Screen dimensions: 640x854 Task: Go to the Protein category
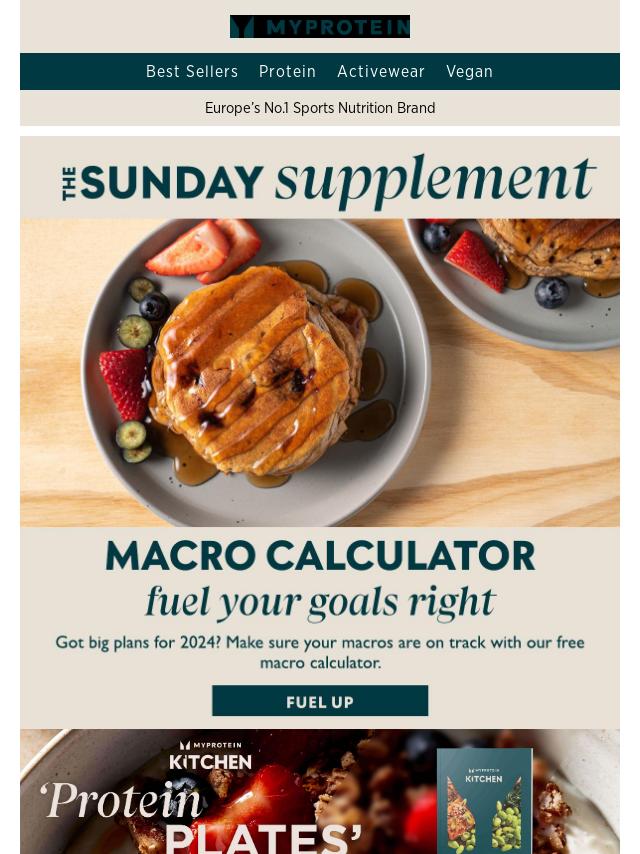pyautogui.click(x=287, y=72)
